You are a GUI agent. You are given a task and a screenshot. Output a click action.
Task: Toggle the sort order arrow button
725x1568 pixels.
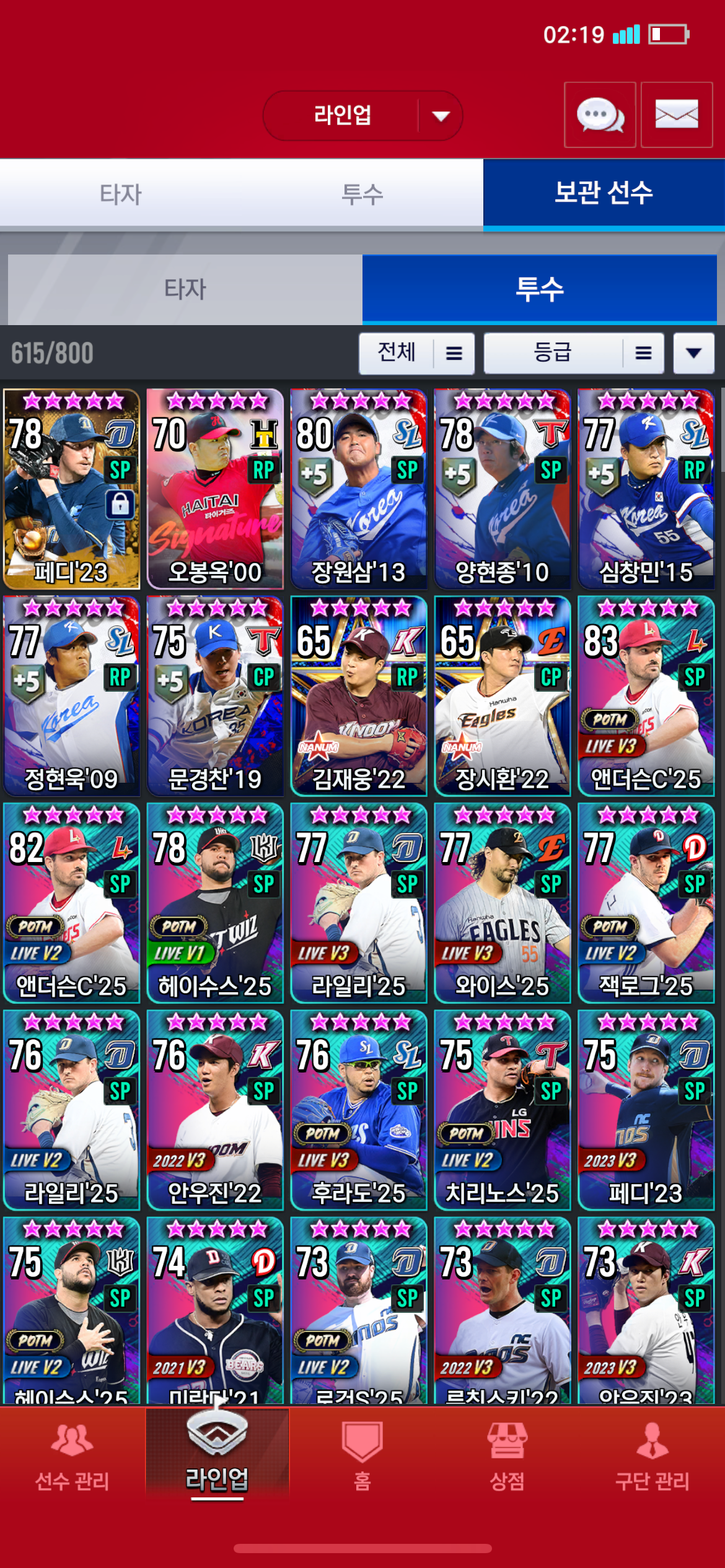click(x=693, y=354)
